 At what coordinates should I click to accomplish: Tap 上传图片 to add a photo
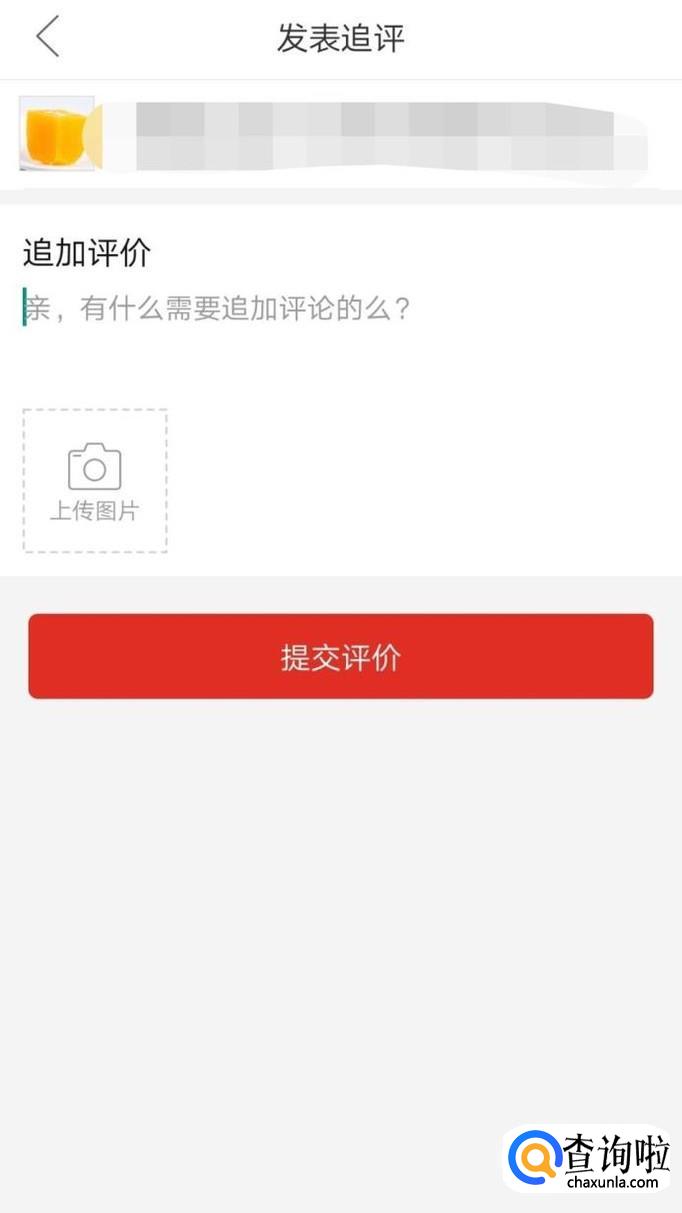(x=95, y=481)
